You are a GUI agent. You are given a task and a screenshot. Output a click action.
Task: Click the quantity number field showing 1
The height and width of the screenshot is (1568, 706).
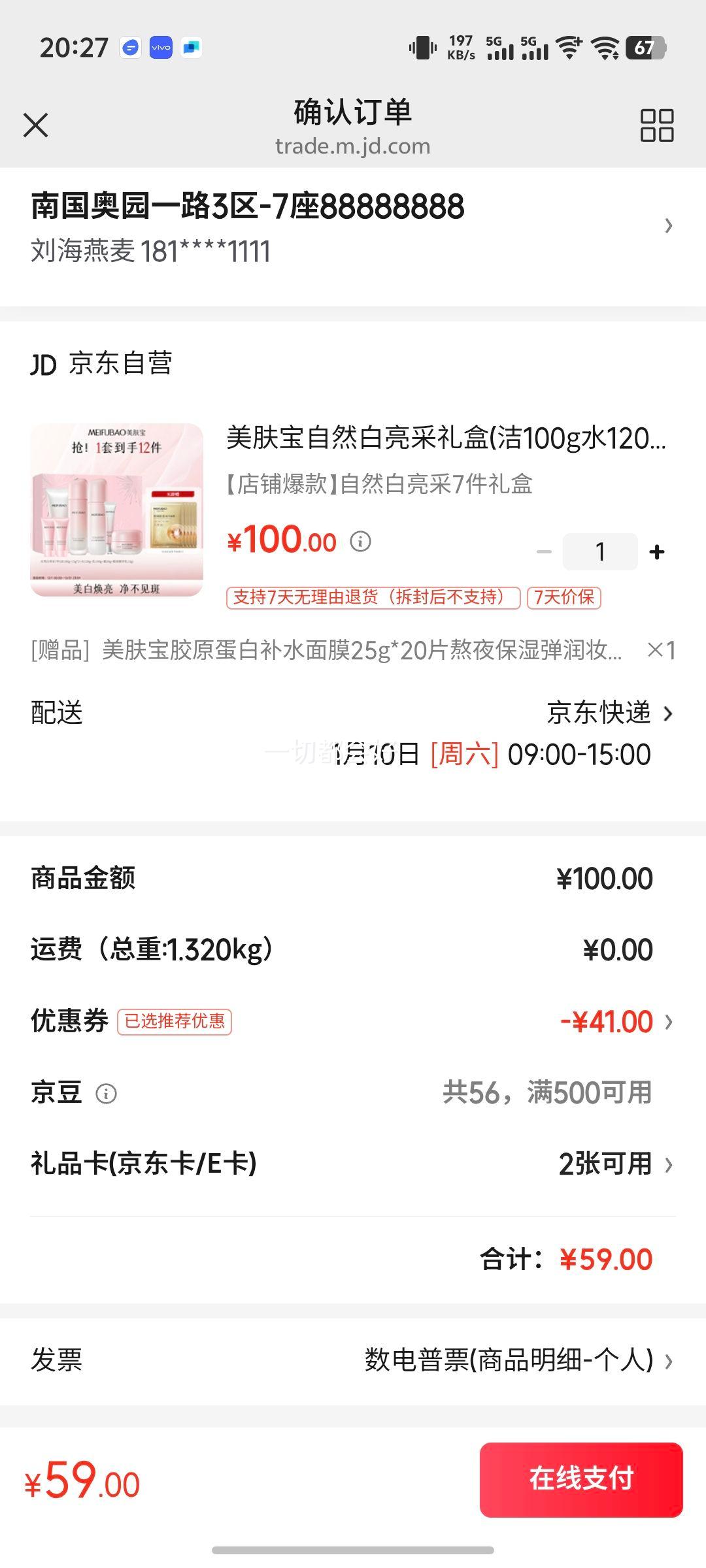(599, 551)
